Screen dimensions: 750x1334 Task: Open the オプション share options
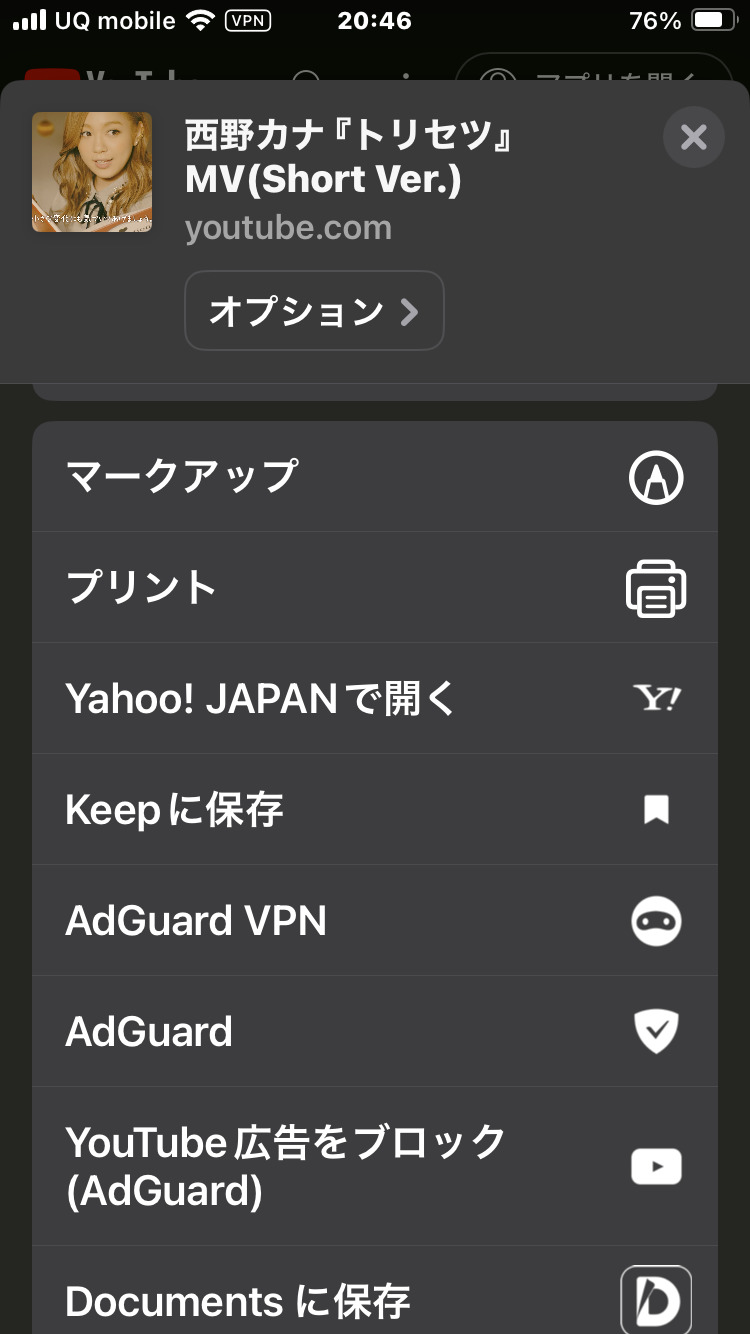coord(314,311)
